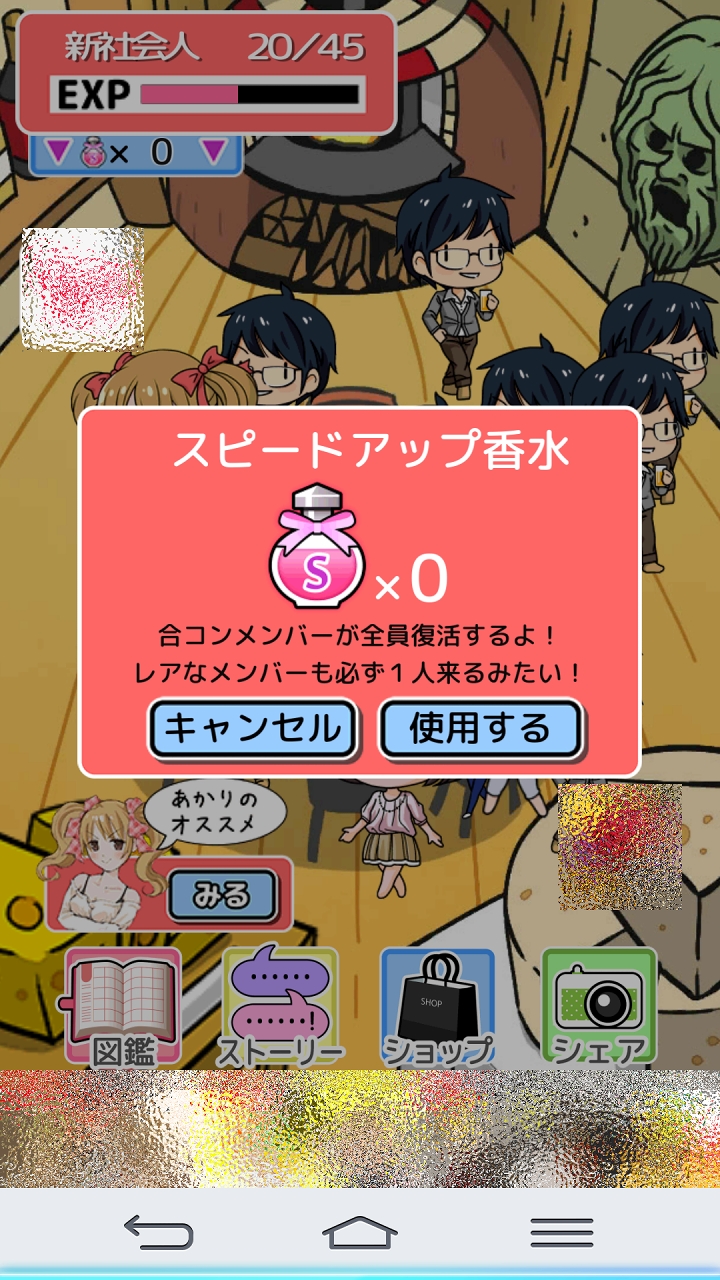Open the ショップ shop bag
720x1280 pixels.
[438, 1006]
